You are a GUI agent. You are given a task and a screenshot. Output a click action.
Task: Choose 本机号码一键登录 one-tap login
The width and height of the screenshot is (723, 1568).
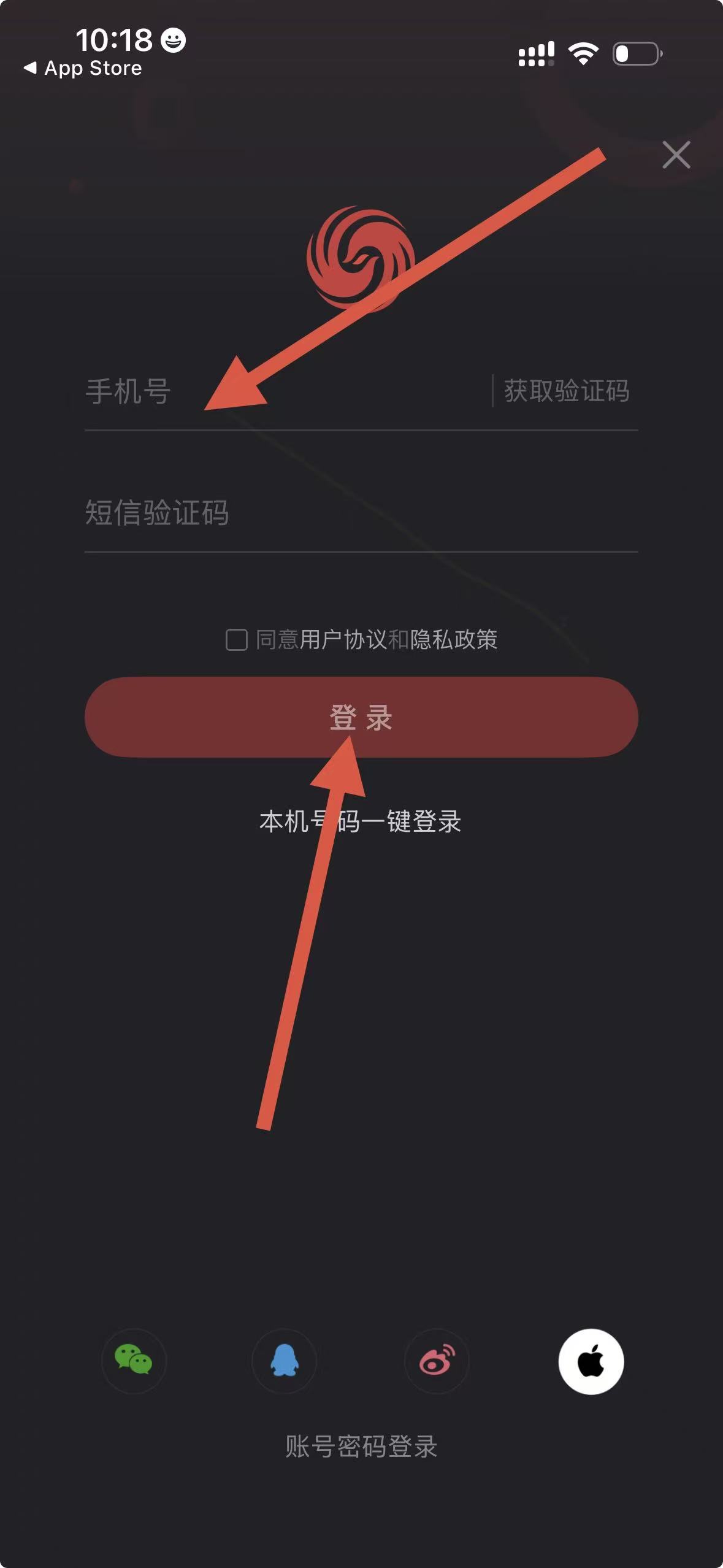tap(361, 821)
